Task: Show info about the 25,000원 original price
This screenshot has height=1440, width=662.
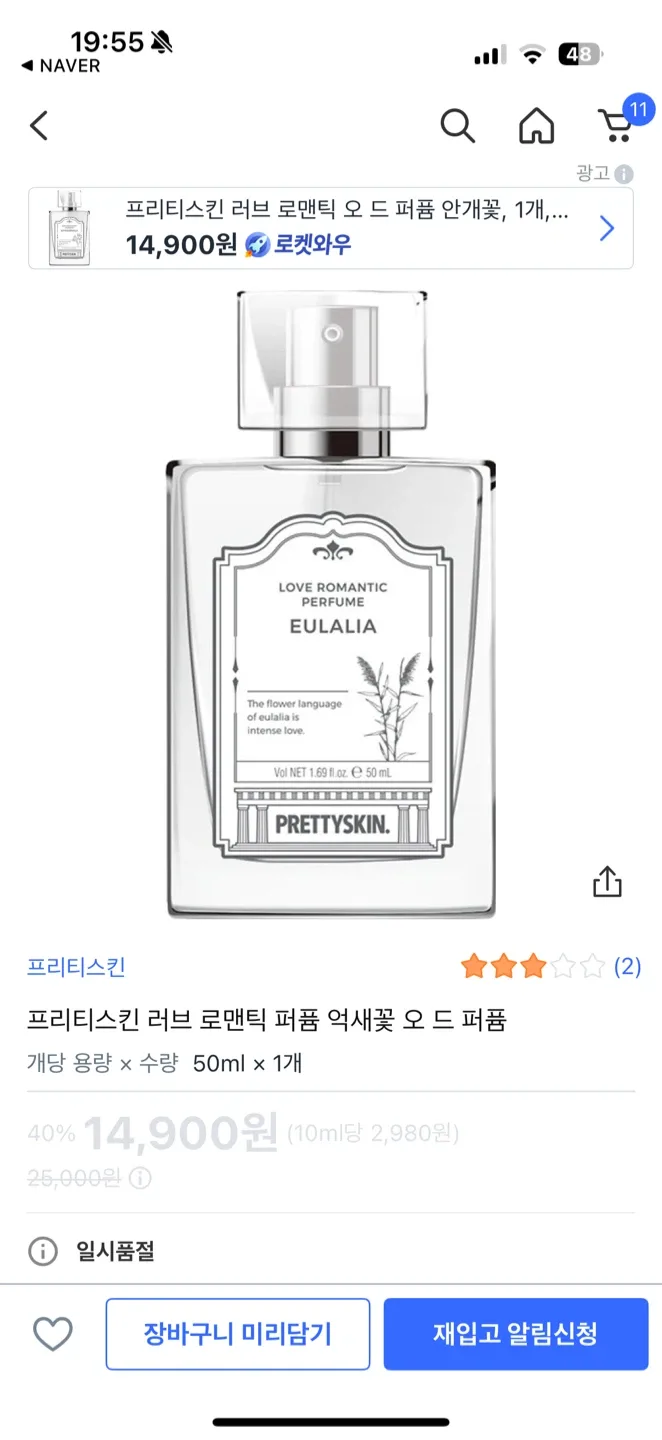Action: pos(141,1178)
